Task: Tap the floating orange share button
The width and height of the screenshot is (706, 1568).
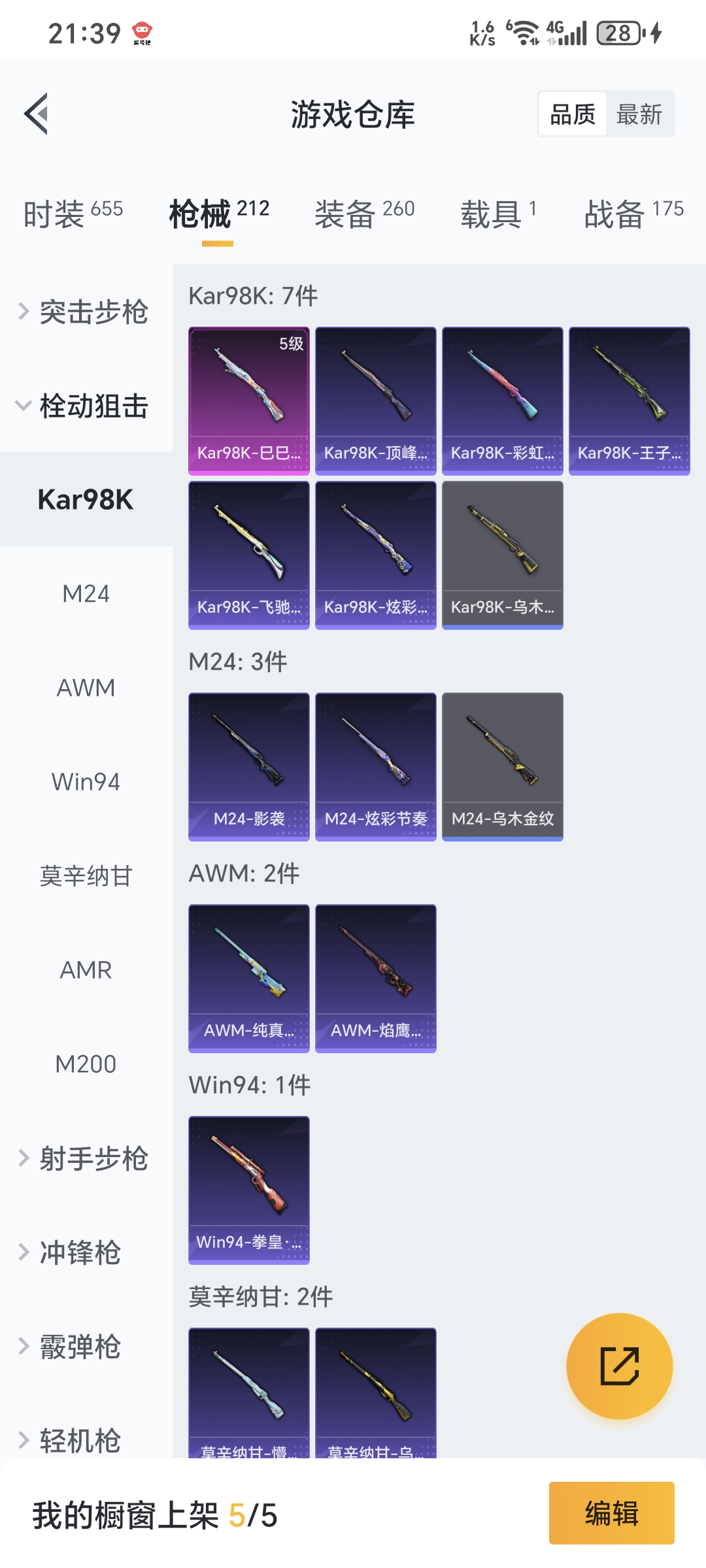Action: point(619,1366)
